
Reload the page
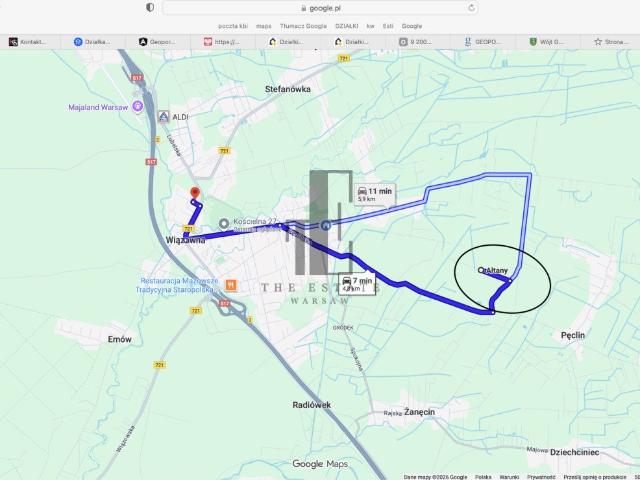tap(471, 7)
